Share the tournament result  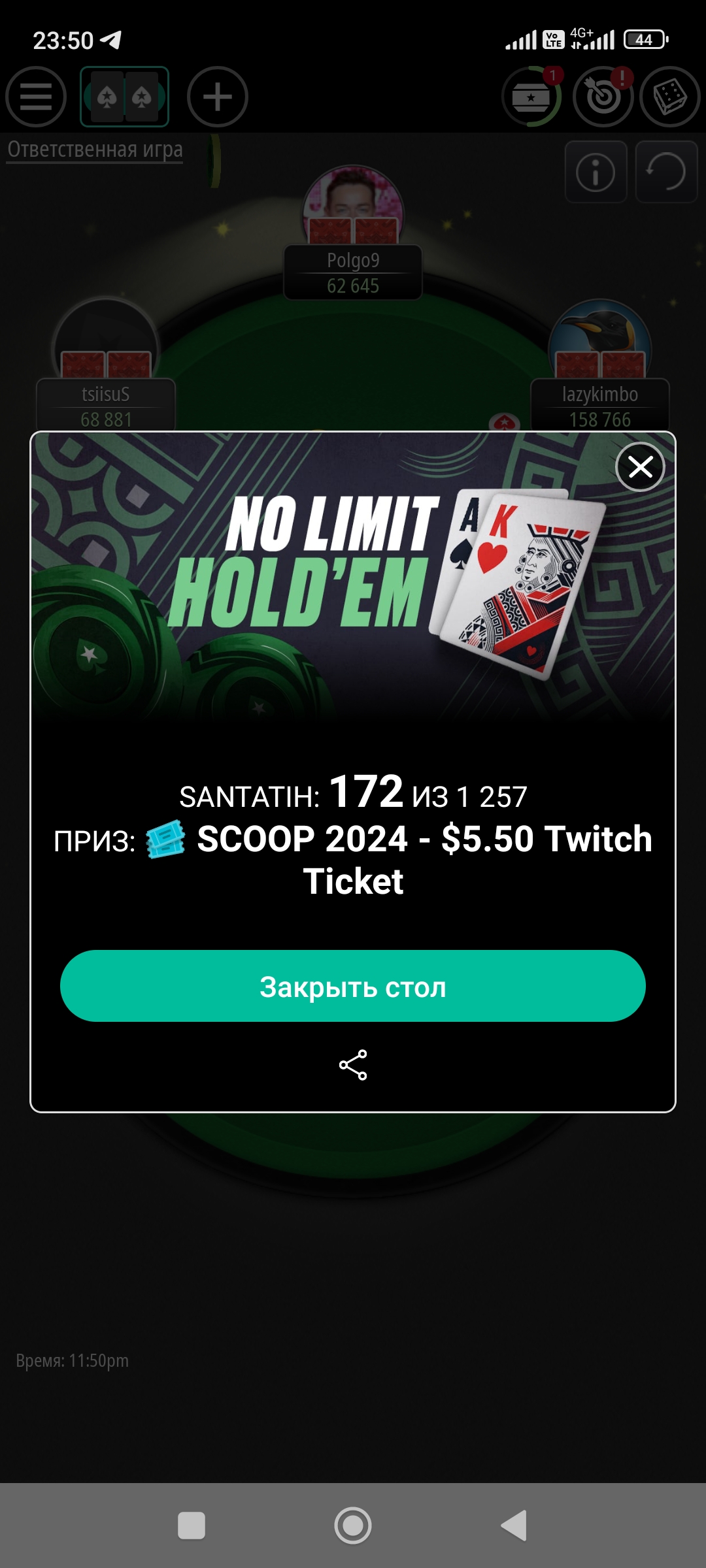(x=353, y=1065)
